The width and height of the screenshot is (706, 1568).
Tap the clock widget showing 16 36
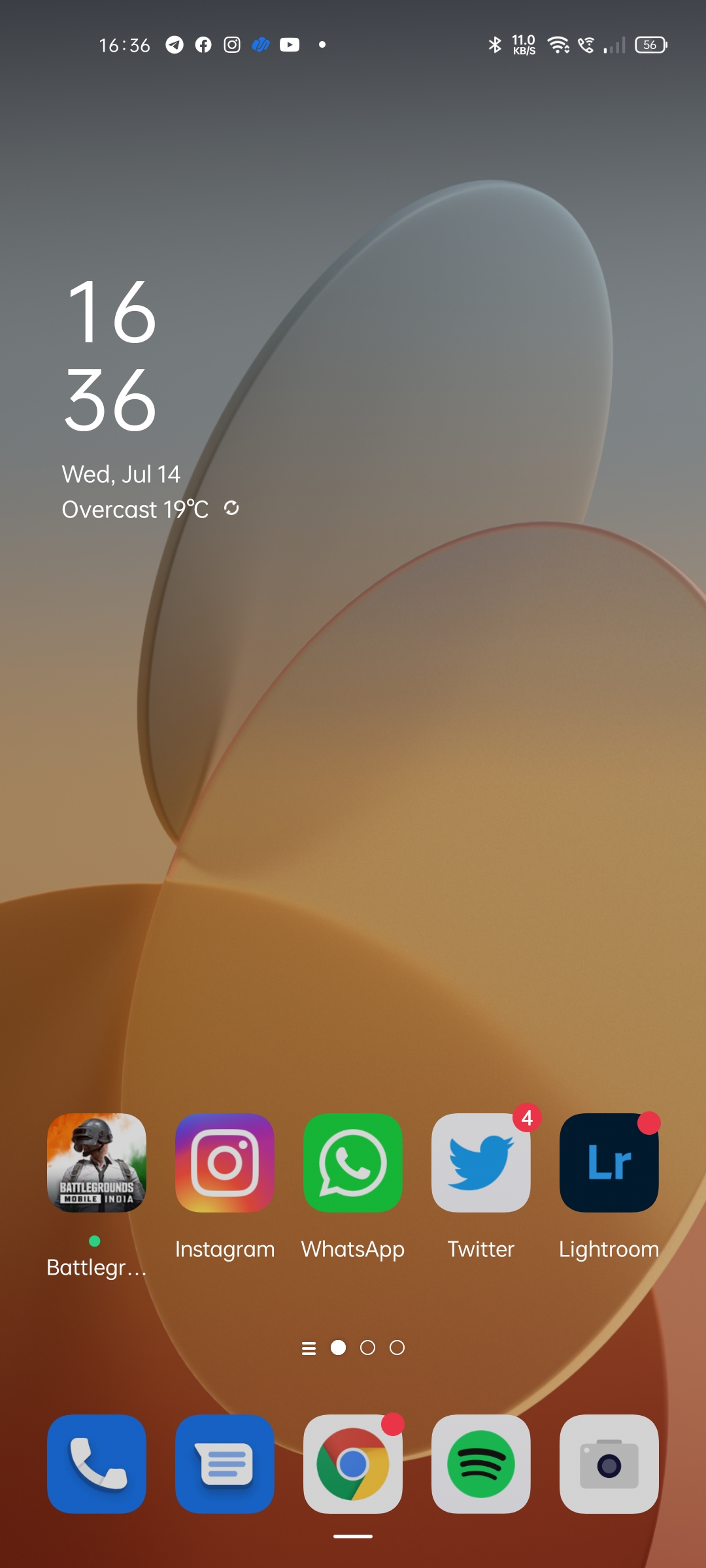[x=111, y=356]
